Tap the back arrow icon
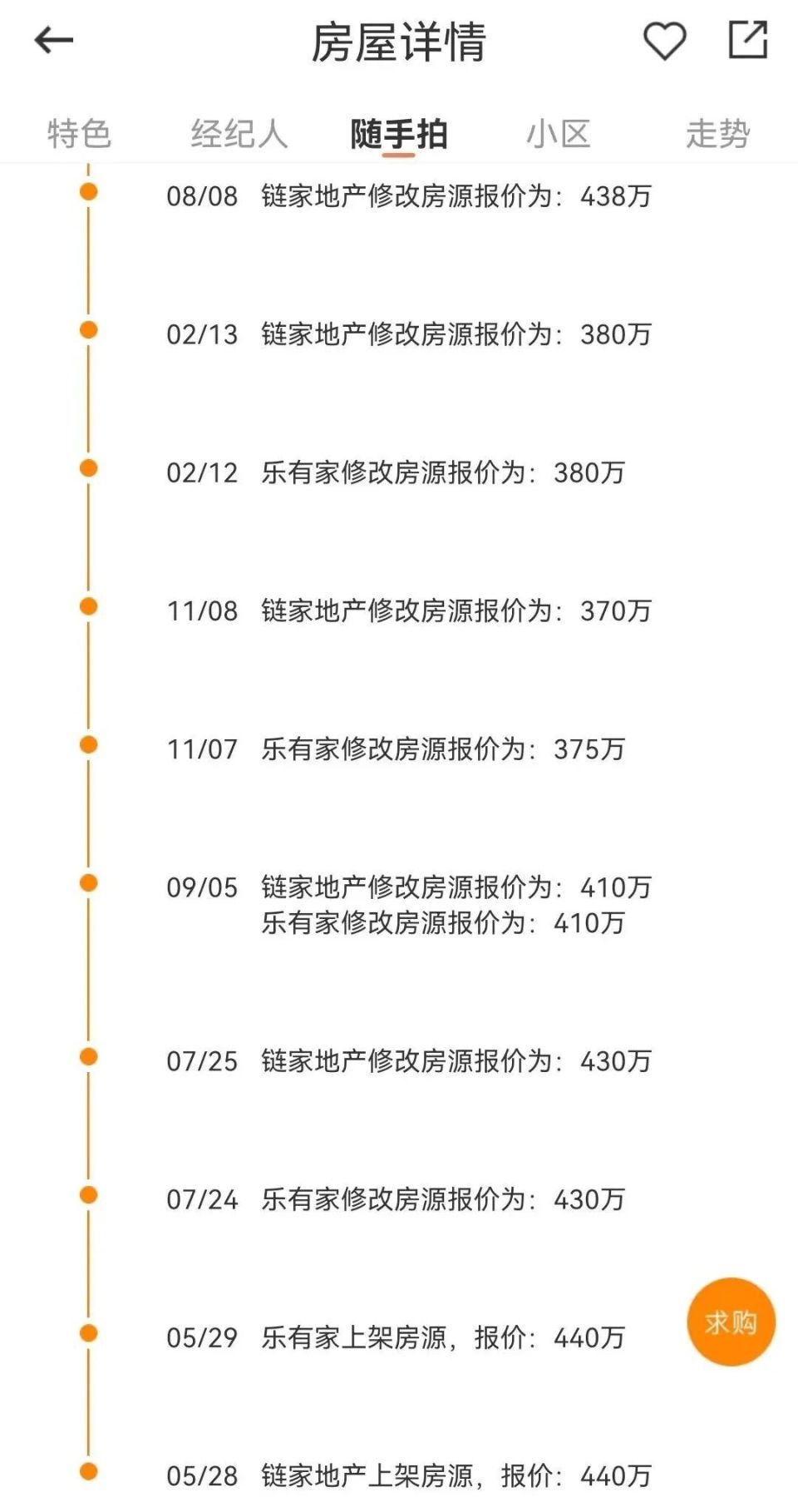Screen dimensions: 798x1512 pyautogui.click(x=53, y=39)
